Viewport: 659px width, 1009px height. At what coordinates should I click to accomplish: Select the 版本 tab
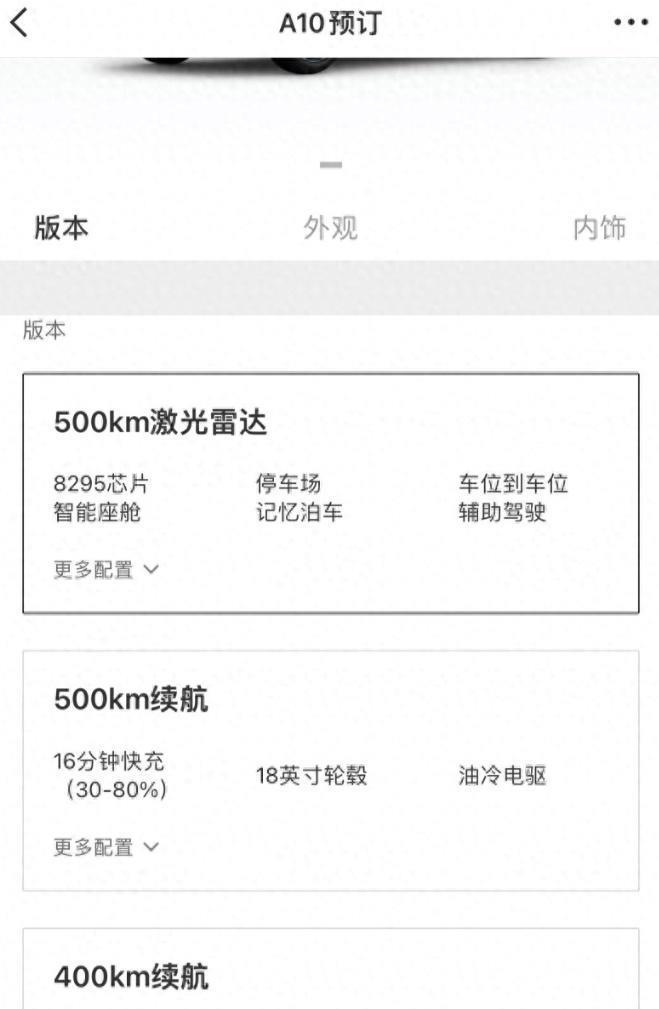61,228
